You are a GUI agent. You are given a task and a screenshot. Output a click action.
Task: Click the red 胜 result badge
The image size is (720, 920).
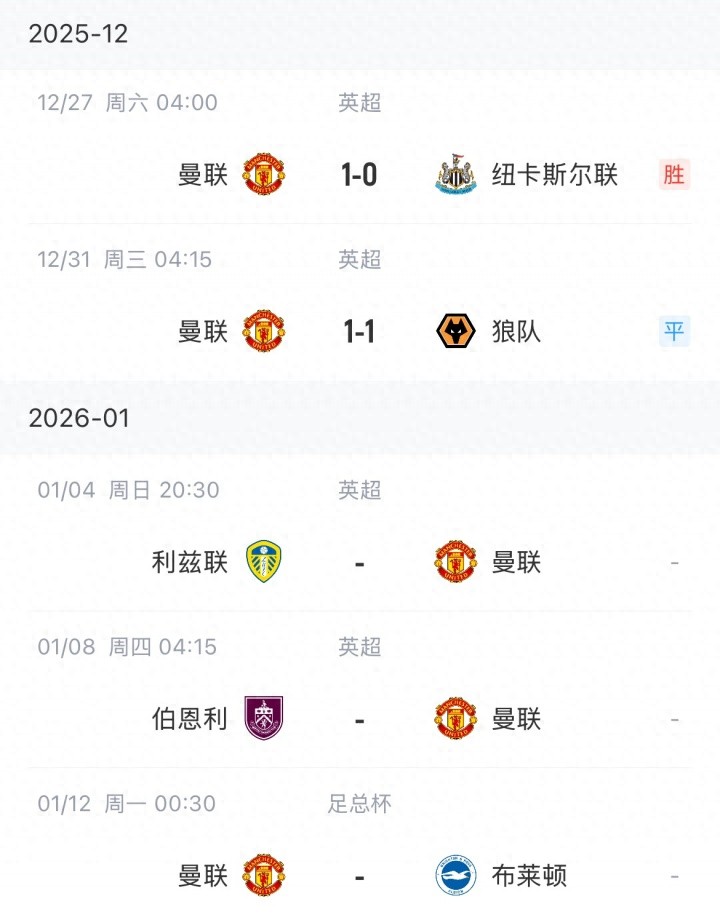tap(674, 173)
